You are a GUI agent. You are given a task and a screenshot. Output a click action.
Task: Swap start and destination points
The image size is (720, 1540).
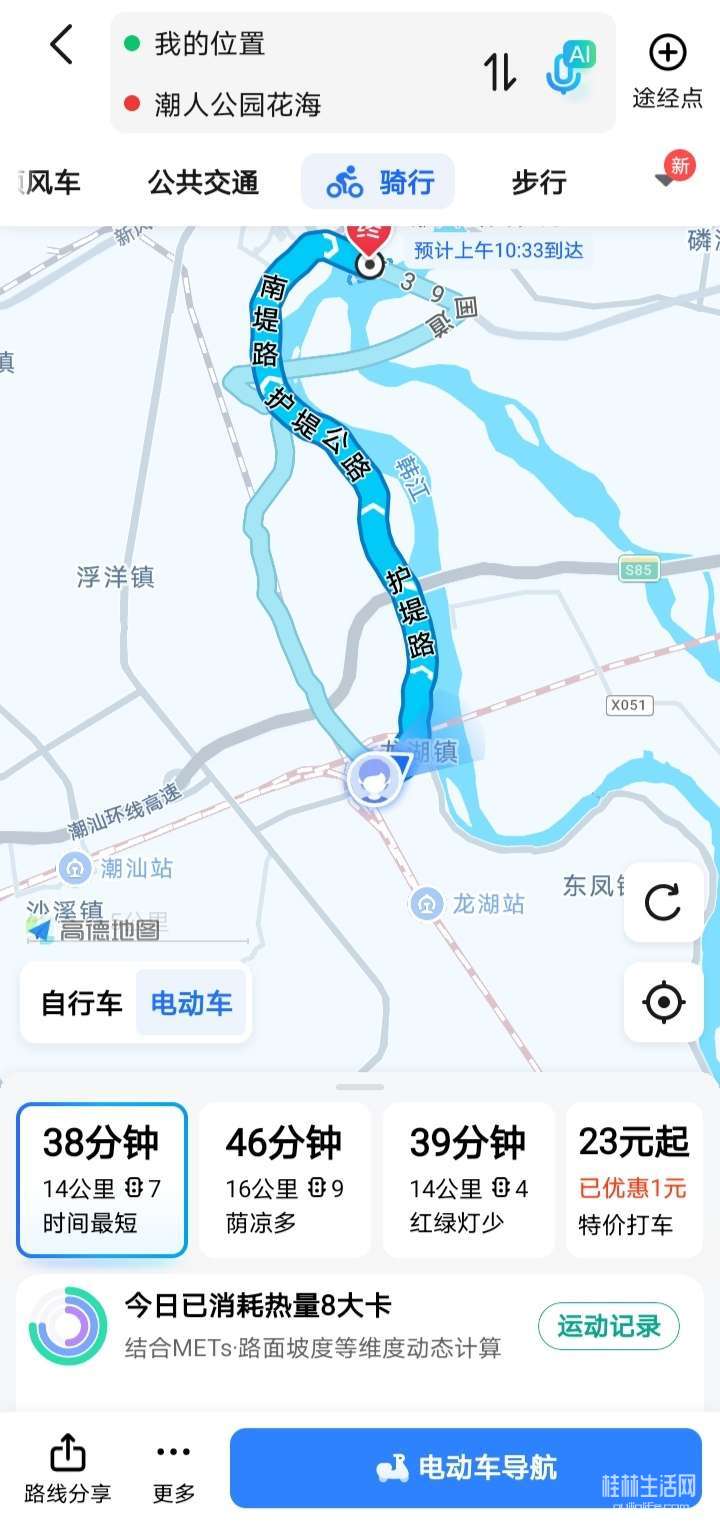click(x=500, y=72)
